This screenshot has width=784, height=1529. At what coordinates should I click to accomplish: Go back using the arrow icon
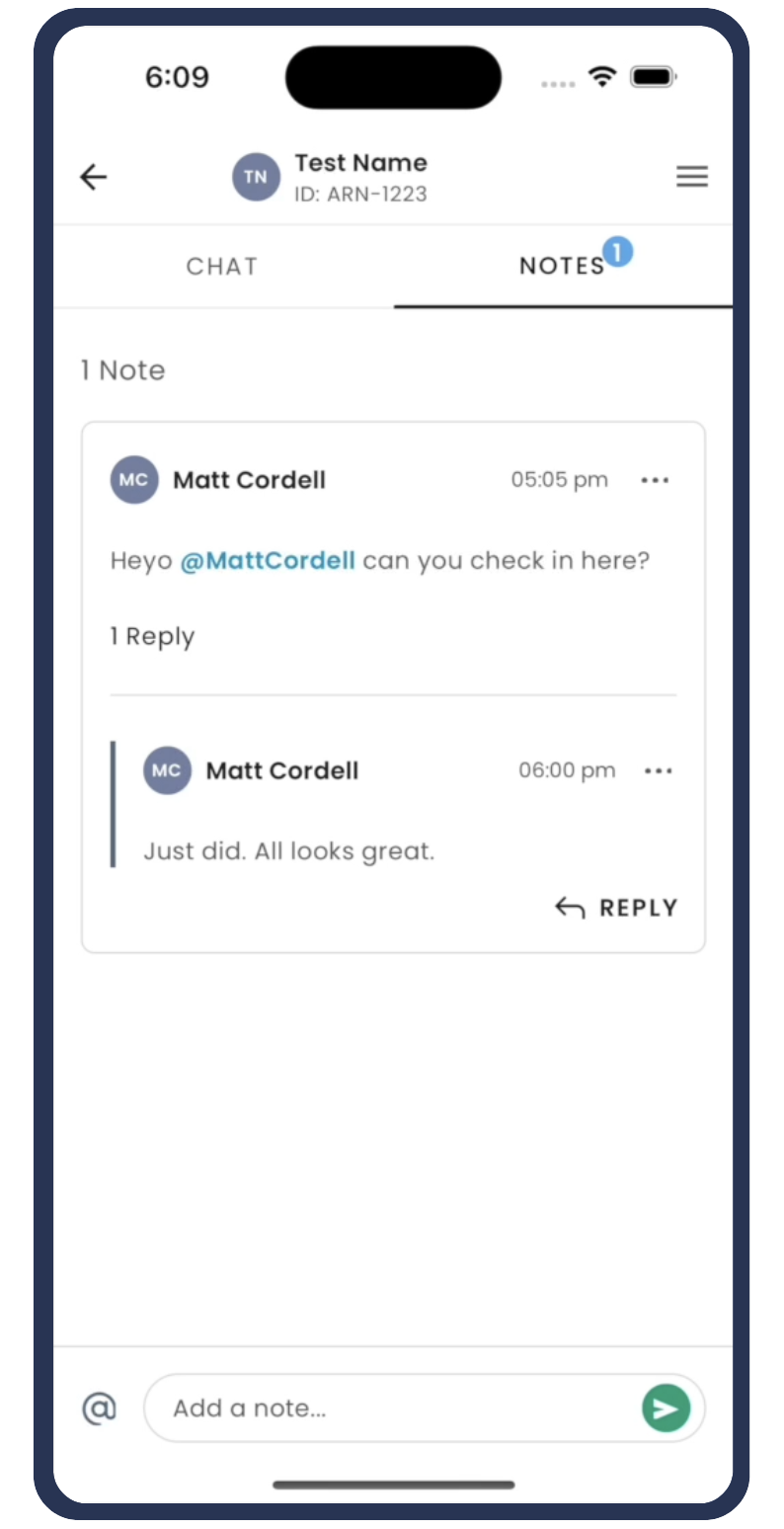point(94,177)
